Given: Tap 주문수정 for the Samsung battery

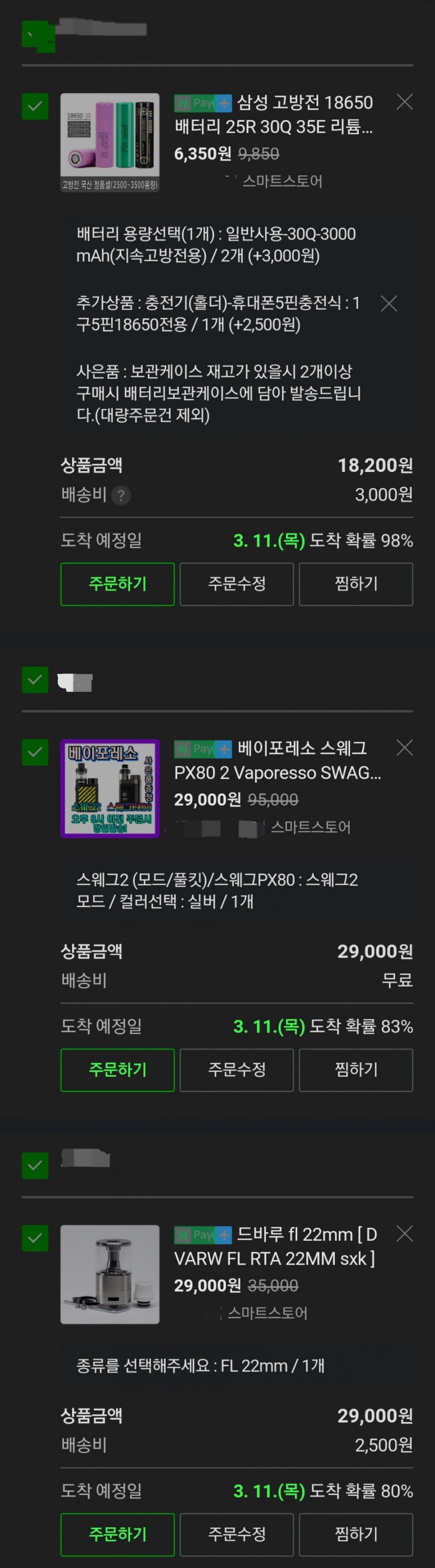Looking at the screenshot, I should 237,584.
